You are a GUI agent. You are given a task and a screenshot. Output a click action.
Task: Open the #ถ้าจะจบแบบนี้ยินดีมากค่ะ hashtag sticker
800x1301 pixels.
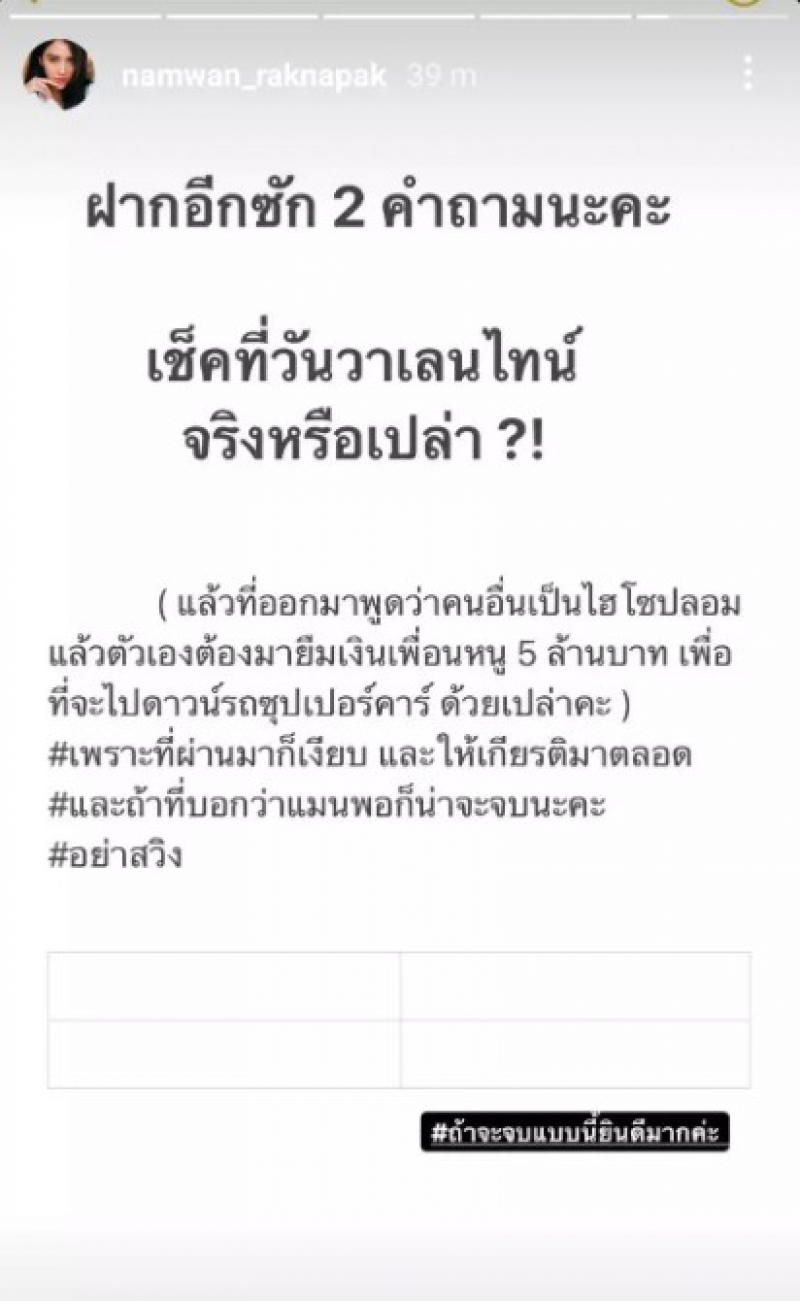tap(575, 1133)
